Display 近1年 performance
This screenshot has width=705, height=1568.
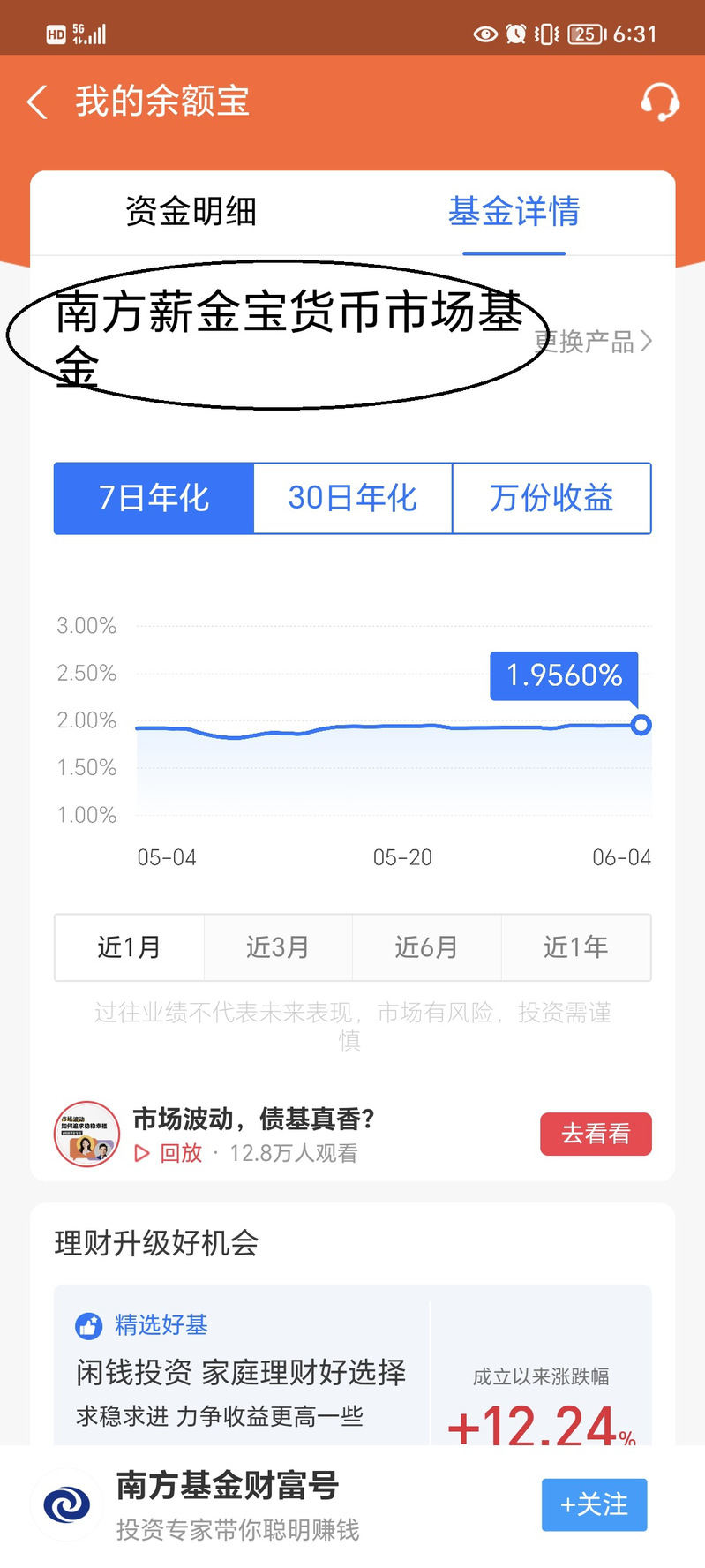tap(576, 947)
